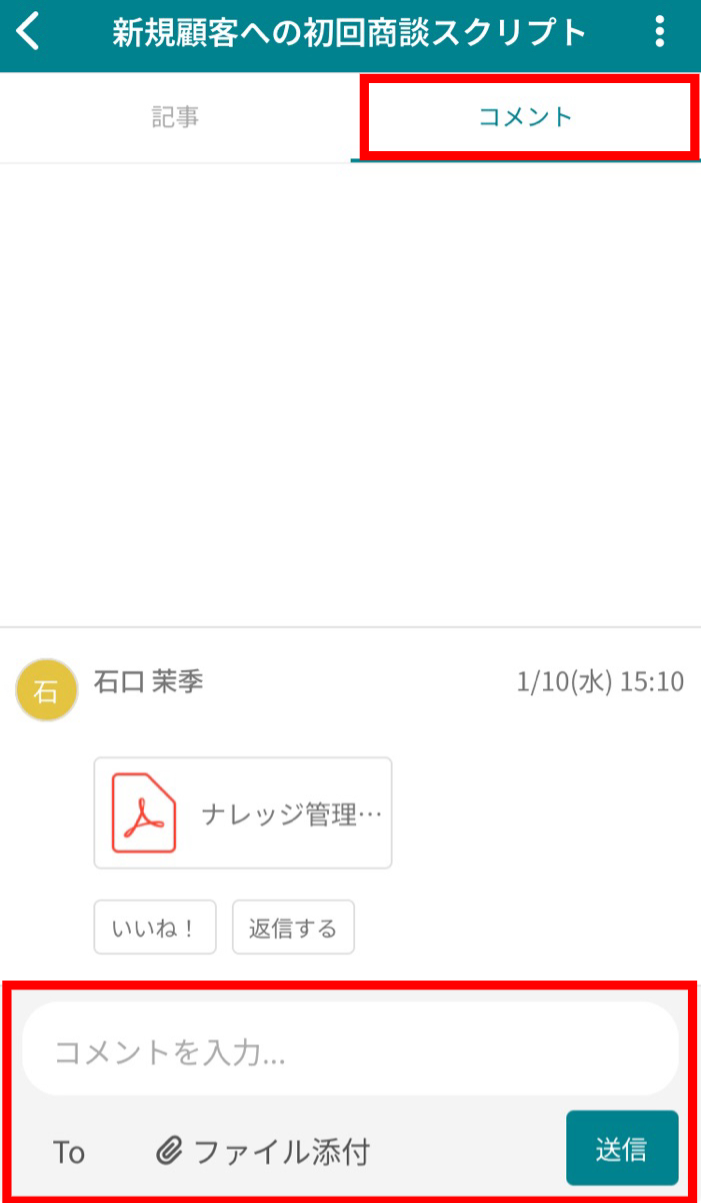Open the three-dot overflow menu
This screenshot has width=701, height=1203.
tap(659, 32)
